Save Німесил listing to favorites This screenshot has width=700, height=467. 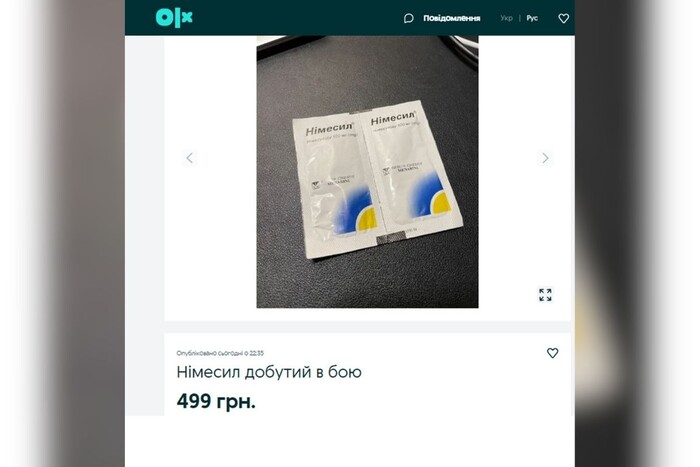point(552,353)
